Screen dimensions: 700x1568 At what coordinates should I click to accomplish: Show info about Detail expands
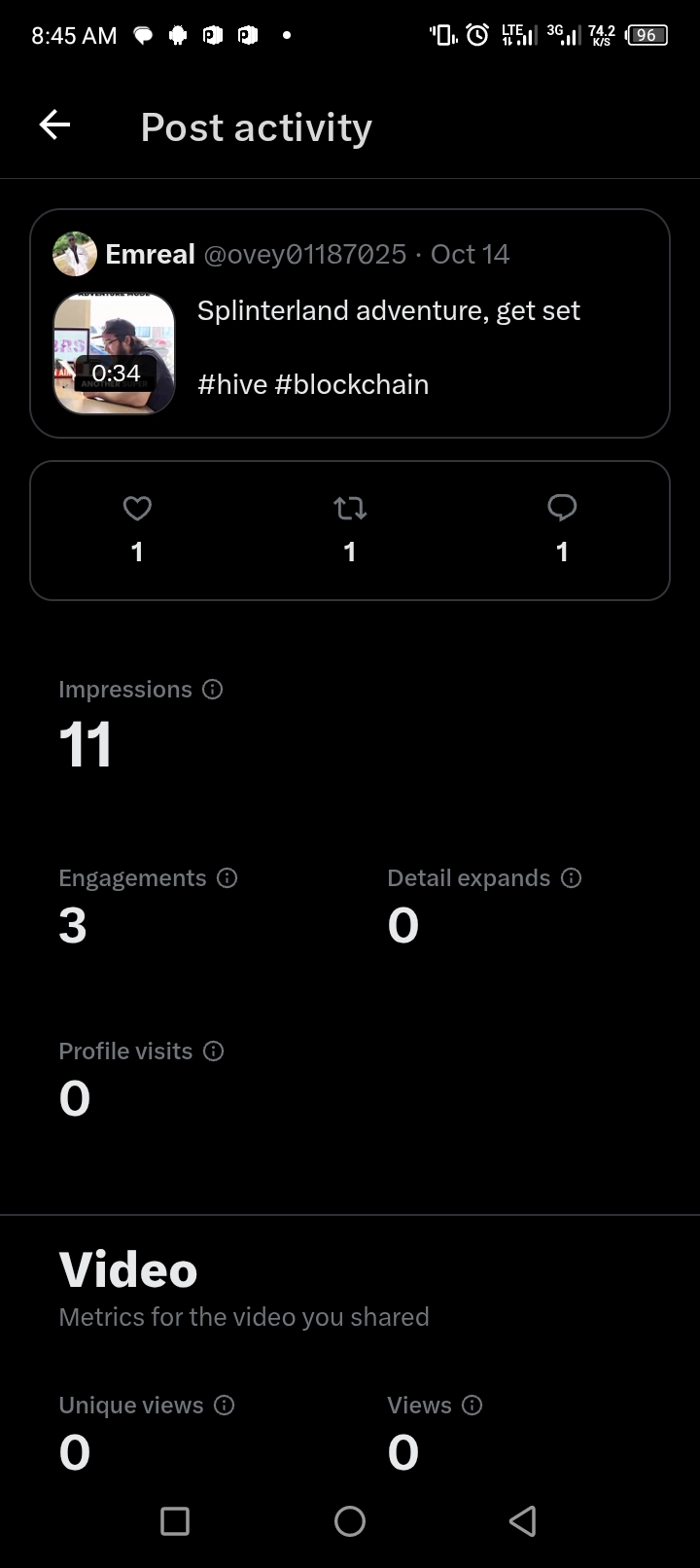point(572,878)
